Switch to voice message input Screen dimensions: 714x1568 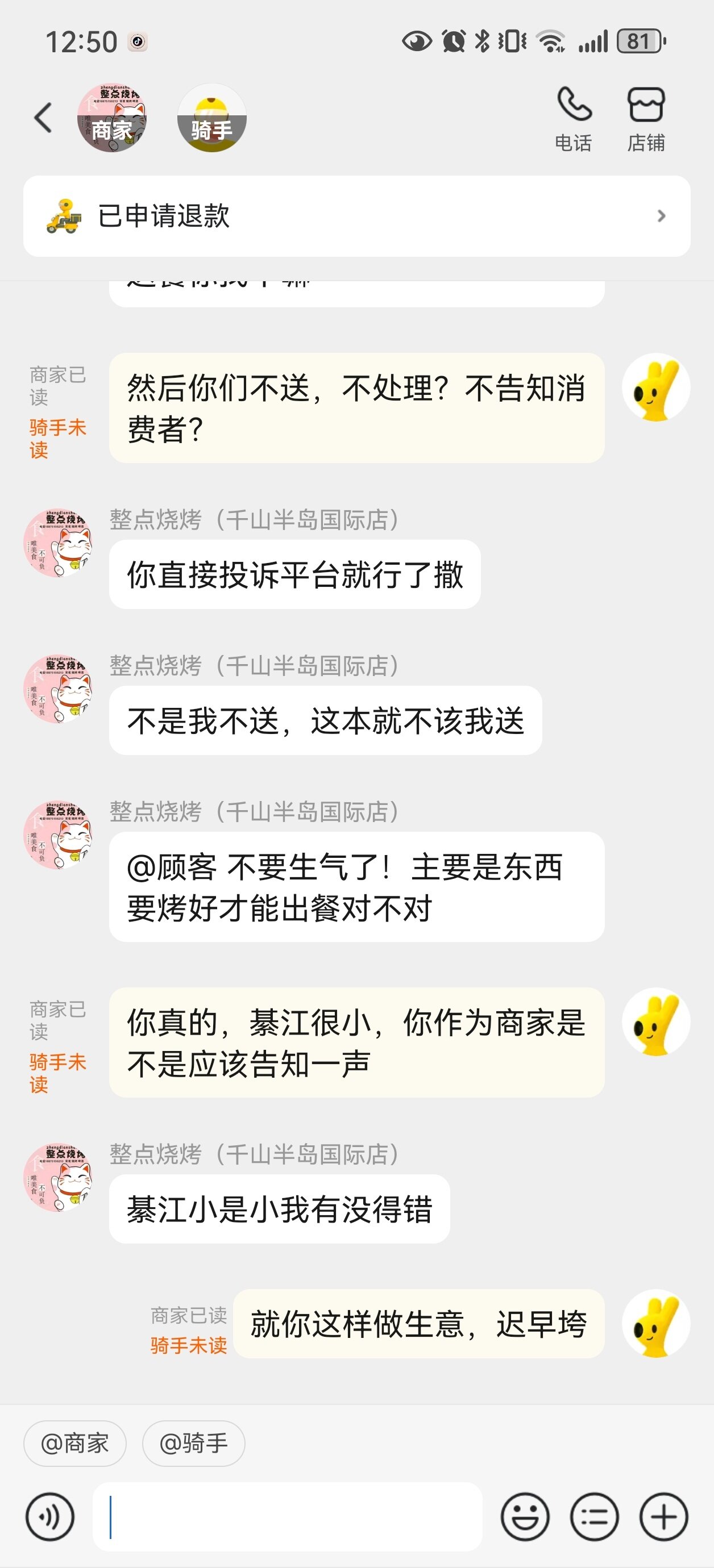click(x=50, y=1516)
